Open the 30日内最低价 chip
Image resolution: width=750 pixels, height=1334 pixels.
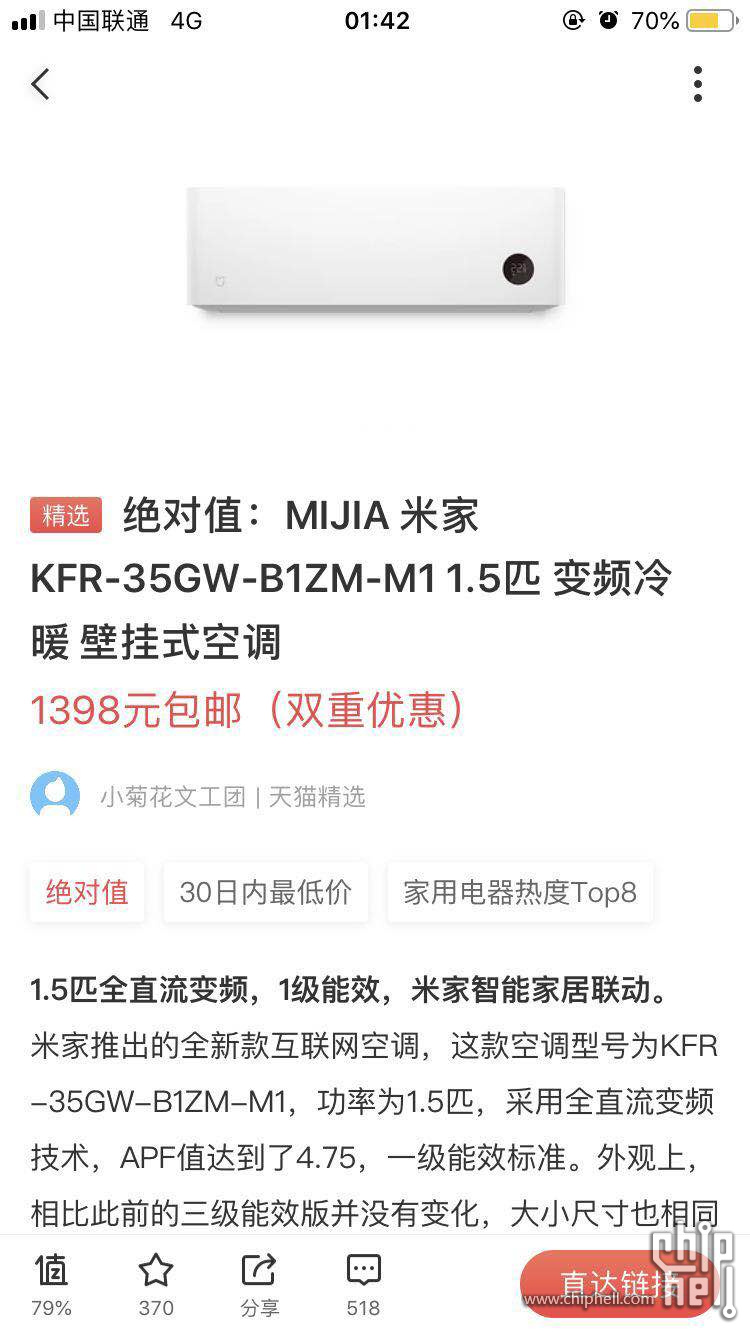click(x=266, y=891)
